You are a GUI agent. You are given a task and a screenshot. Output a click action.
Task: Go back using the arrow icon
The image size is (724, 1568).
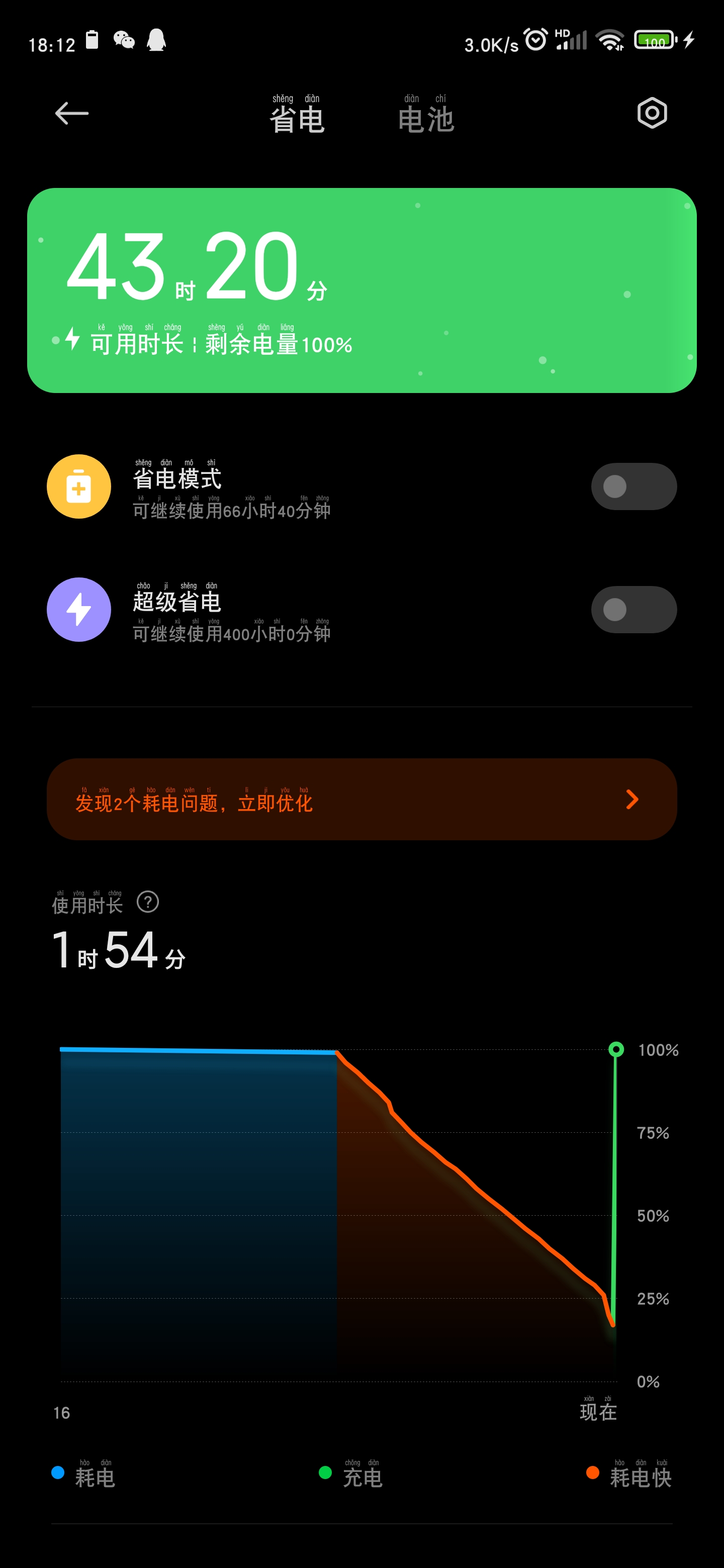point(72,113)
